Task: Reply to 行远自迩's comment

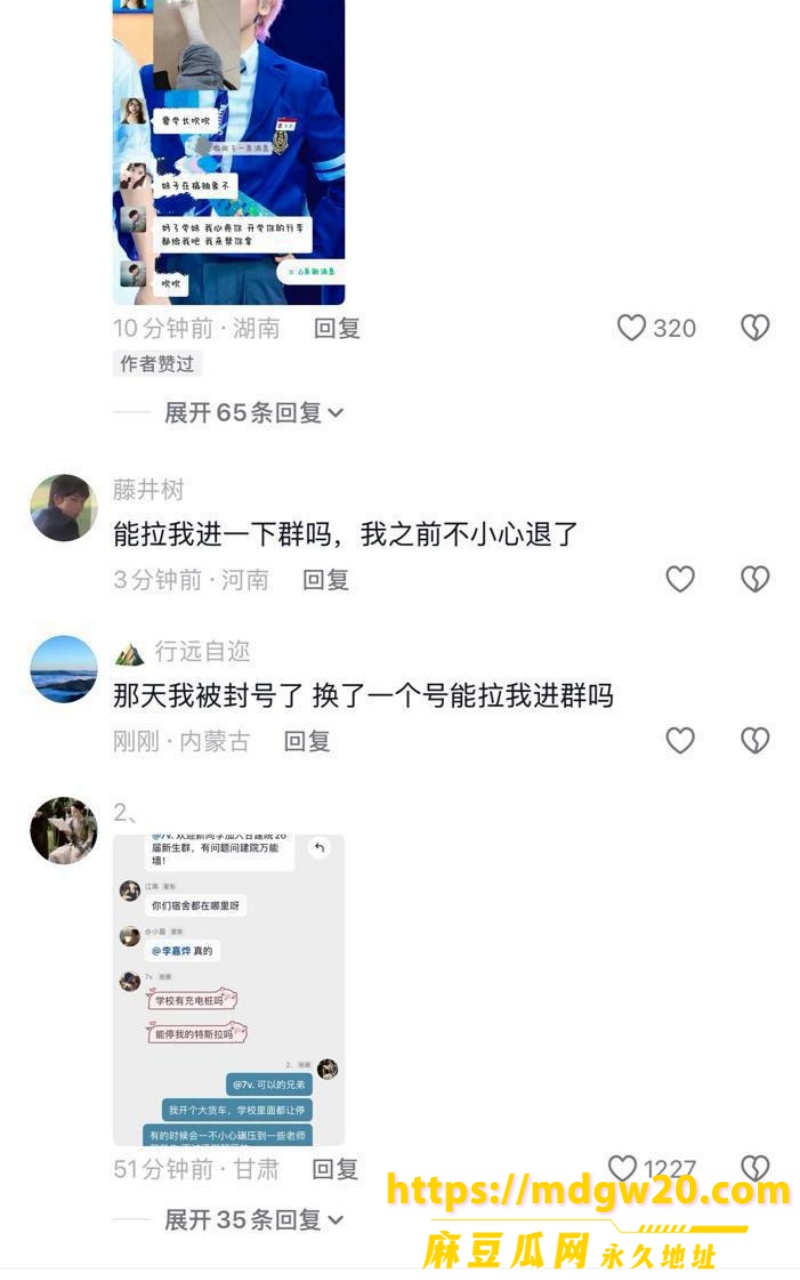Action: pos(307,741)
